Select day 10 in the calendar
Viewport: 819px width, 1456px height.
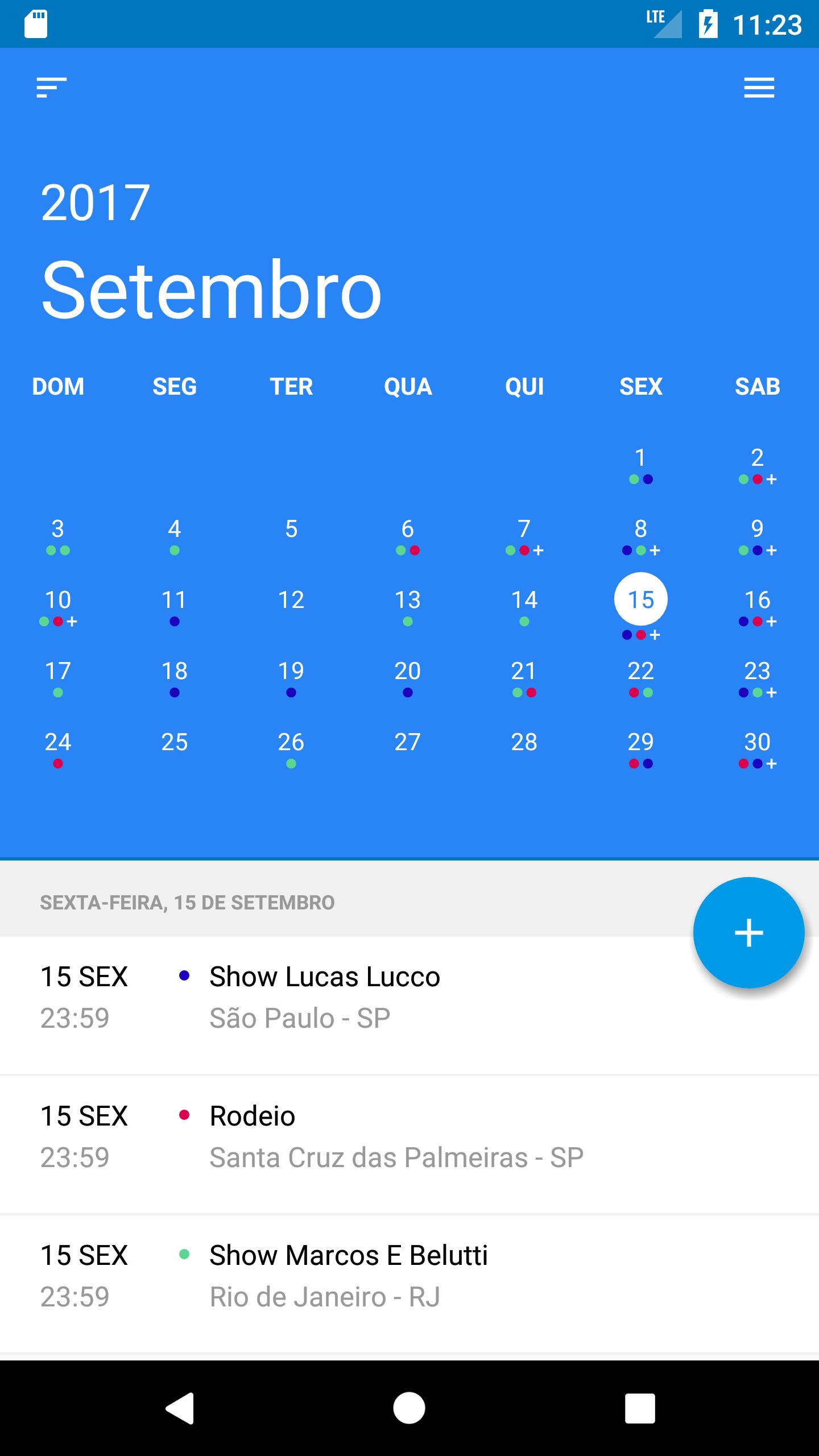[x=58, y=601]
